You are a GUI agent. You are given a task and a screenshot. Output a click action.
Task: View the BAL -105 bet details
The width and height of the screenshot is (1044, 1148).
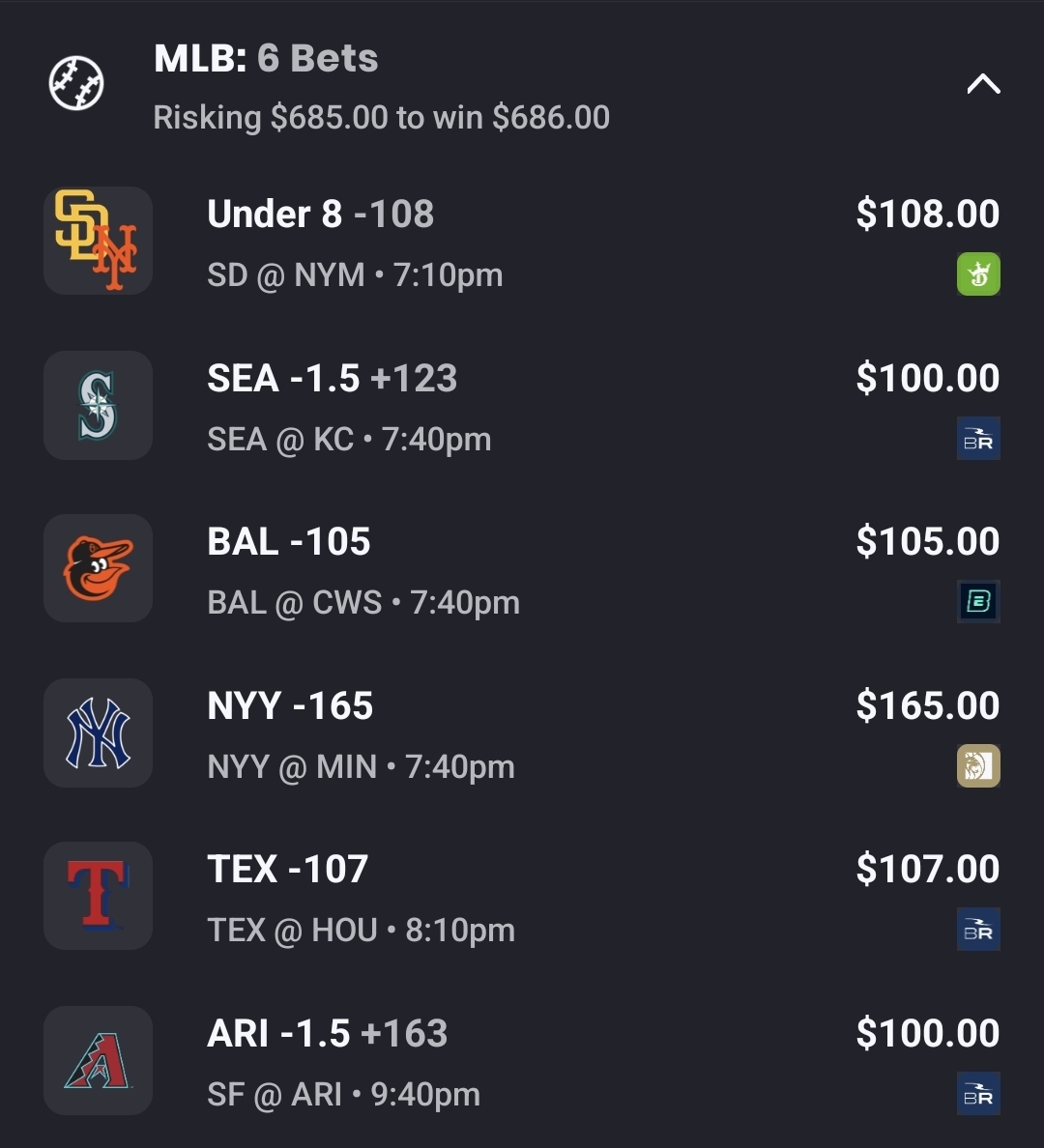coord(522,570)
